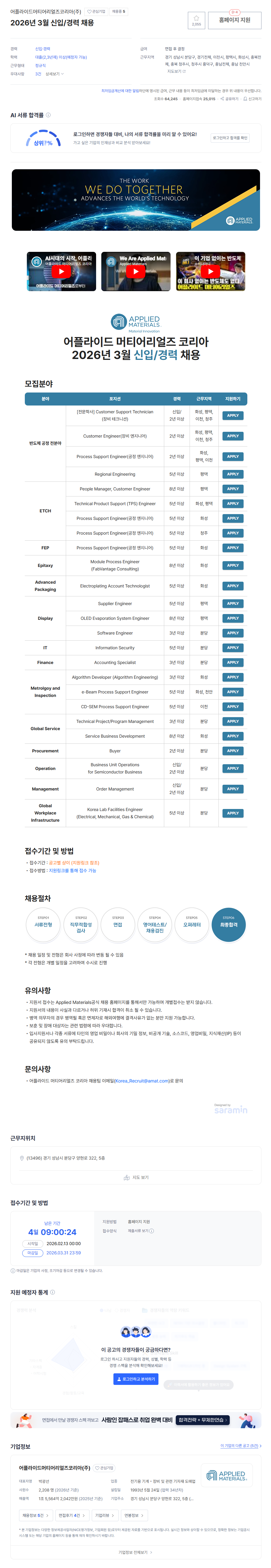The image size is (271, 1568).
Task: Apply for the Accounting Specialist position
Action: click(x=233, y=662)
